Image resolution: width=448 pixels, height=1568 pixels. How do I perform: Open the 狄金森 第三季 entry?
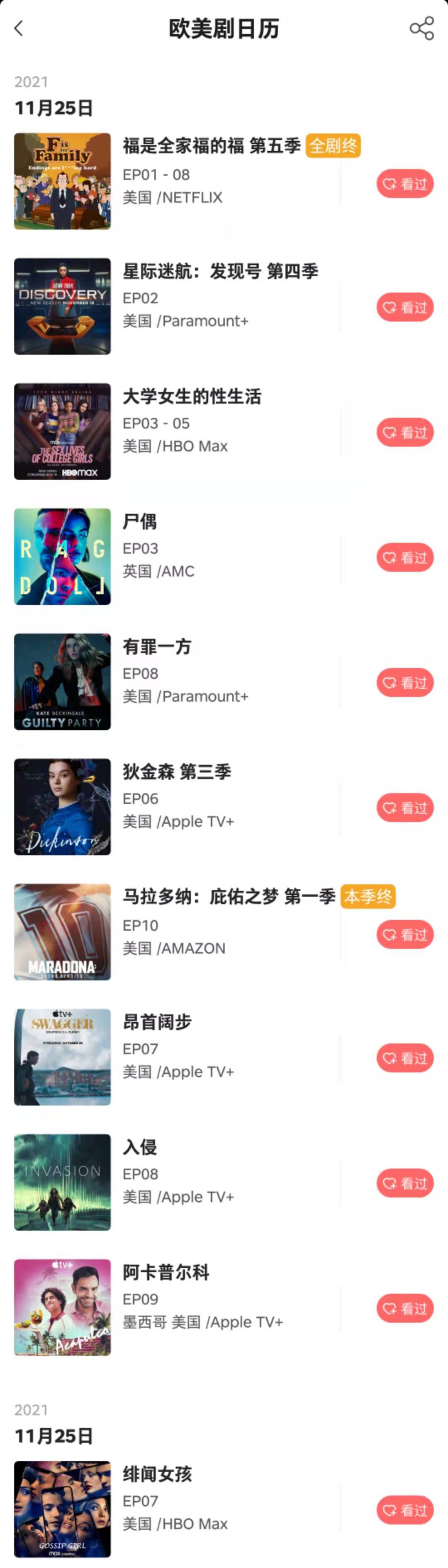pos(177,772)
